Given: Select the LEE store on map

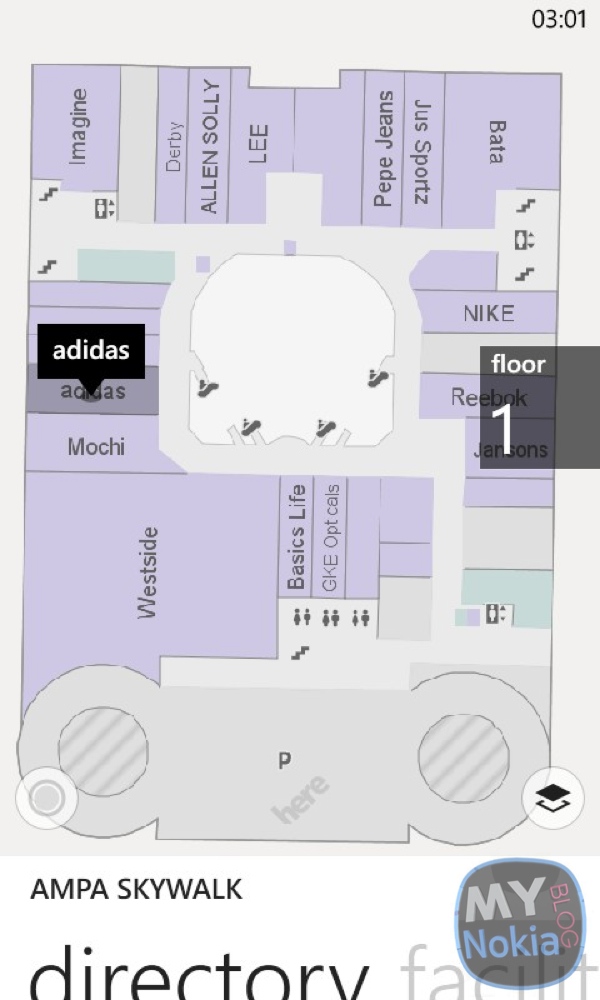Looking at the screenshot, I should click(259, 143).
